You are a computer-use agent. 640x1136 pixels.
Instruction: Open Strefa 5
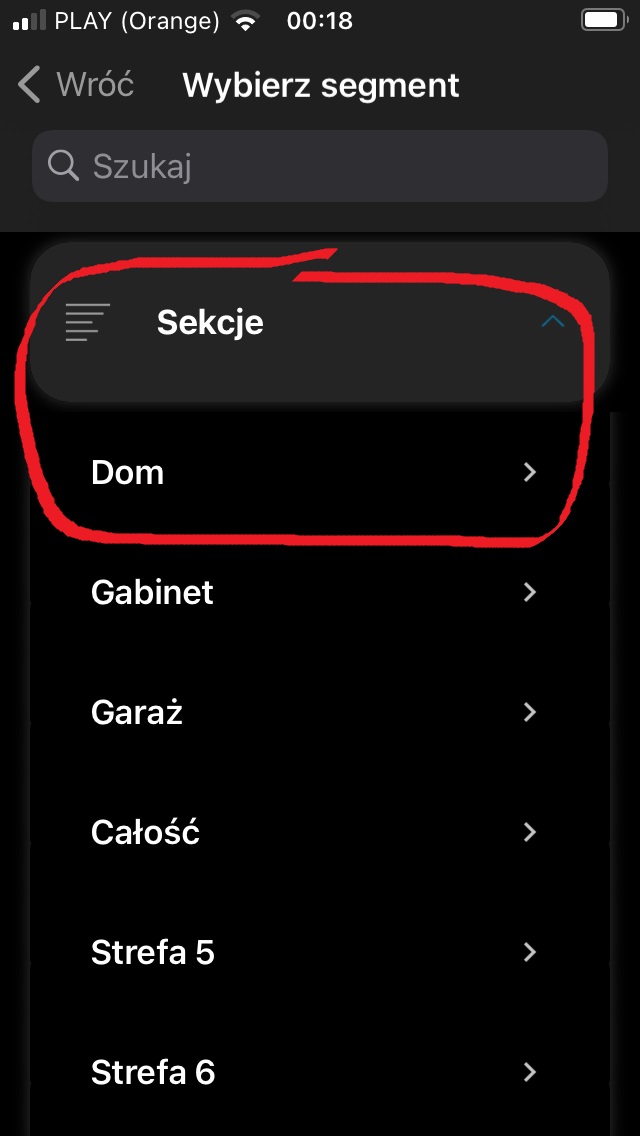320,952
